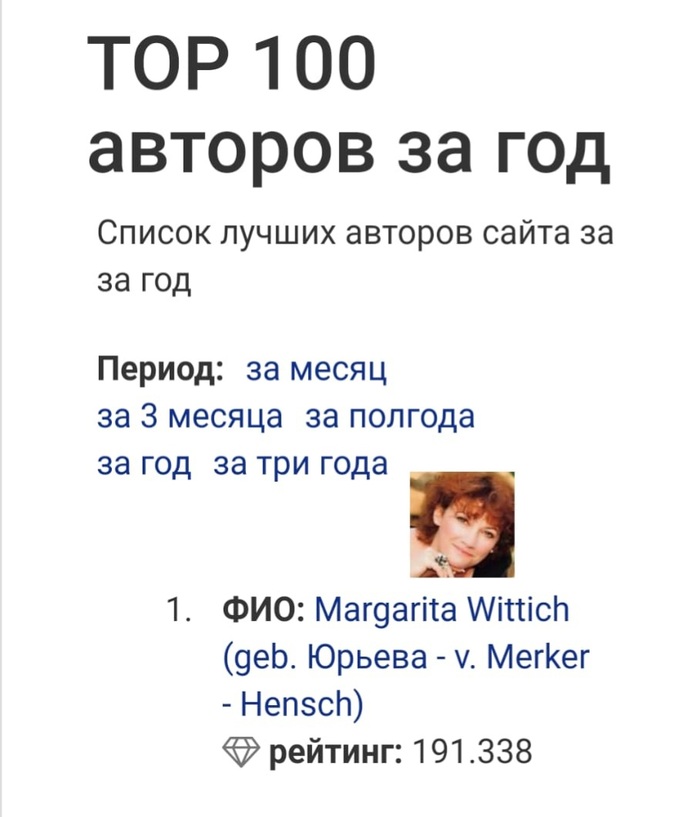Select the 'за месяц' period link

click(316, 370)
